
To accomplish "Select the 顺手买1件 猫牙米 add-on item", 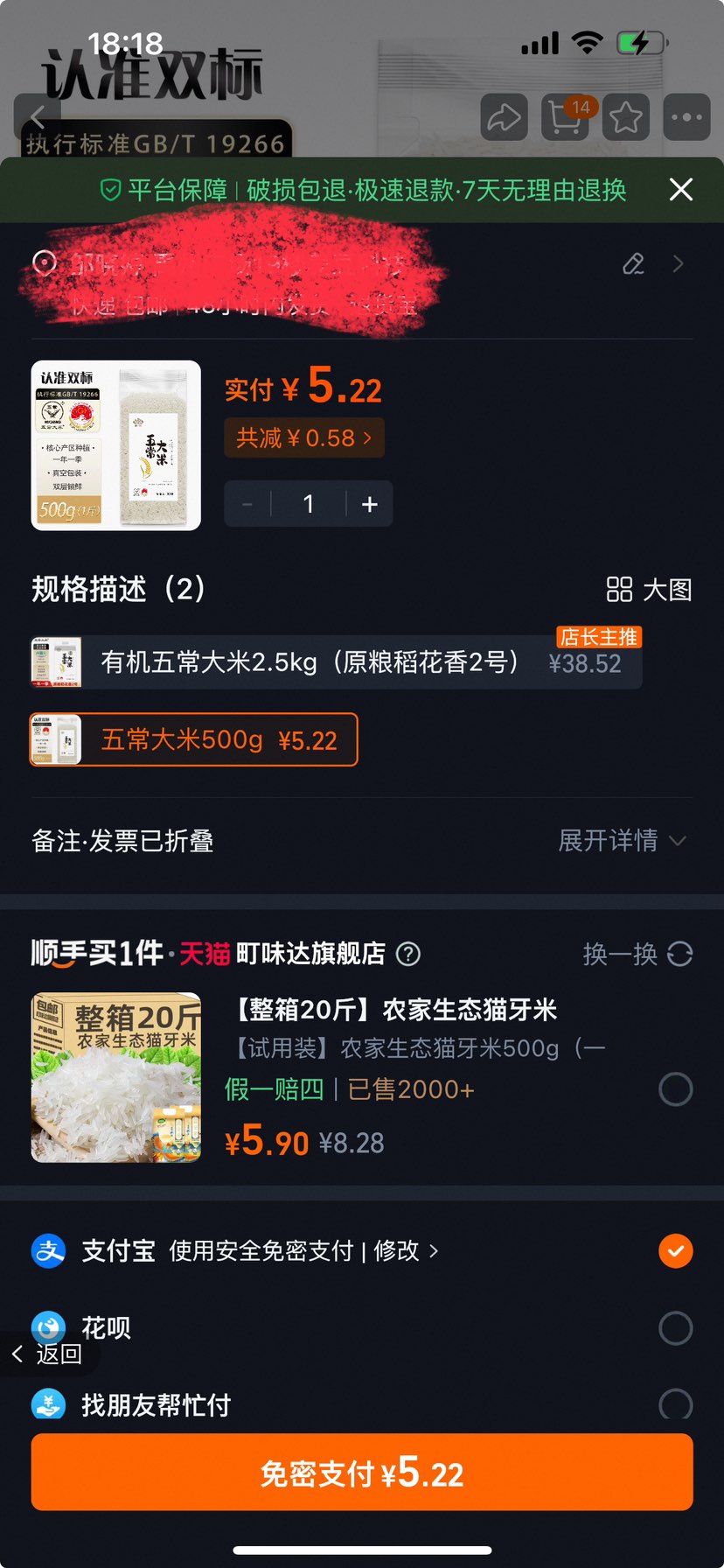I will (x=674, y=1089).
